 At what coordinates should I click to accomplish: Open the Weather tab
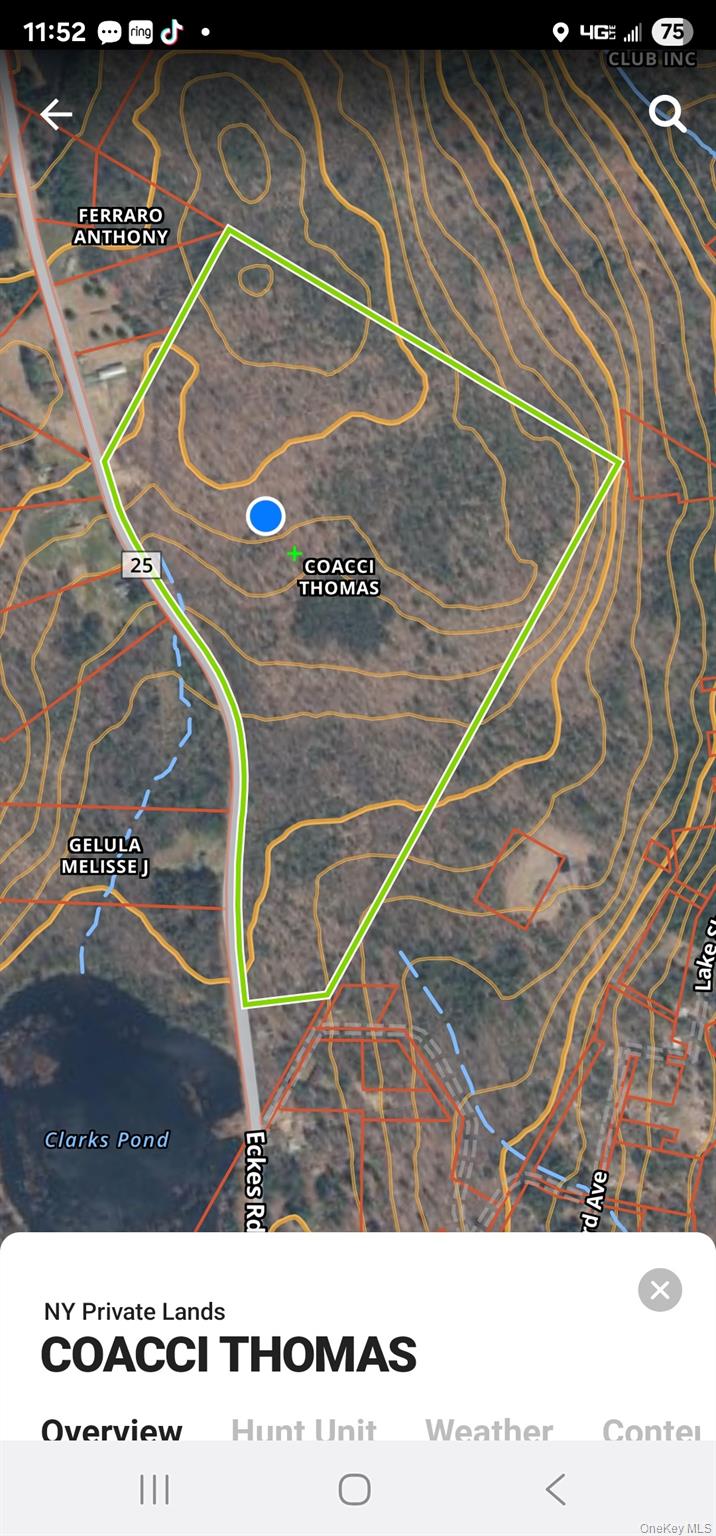click(x=489, y=1428)
